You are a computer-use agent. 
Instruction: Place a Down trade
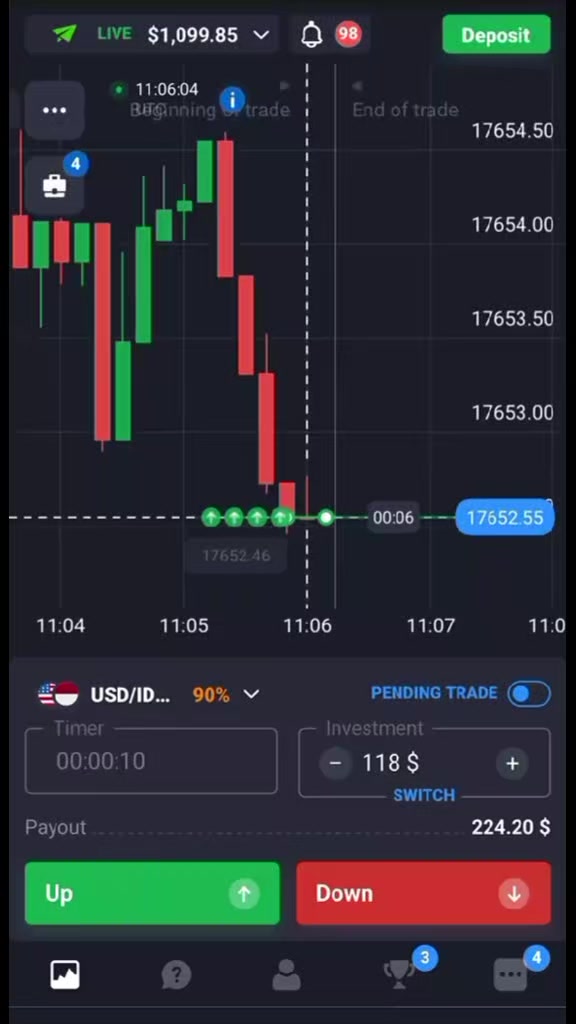[423, 893]
